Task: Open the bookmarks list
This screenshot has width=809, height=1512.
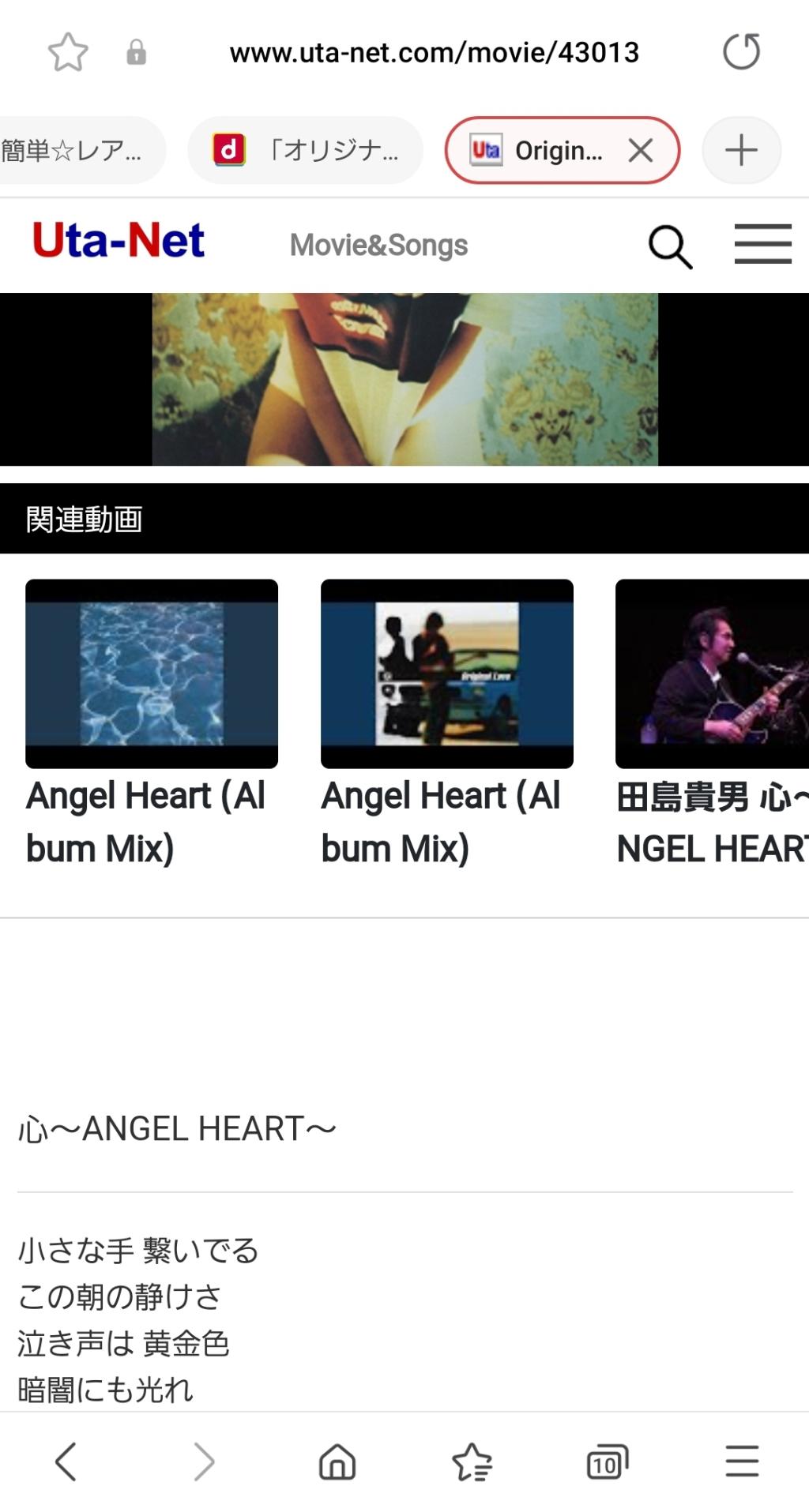Action: tap(472, 1461)
